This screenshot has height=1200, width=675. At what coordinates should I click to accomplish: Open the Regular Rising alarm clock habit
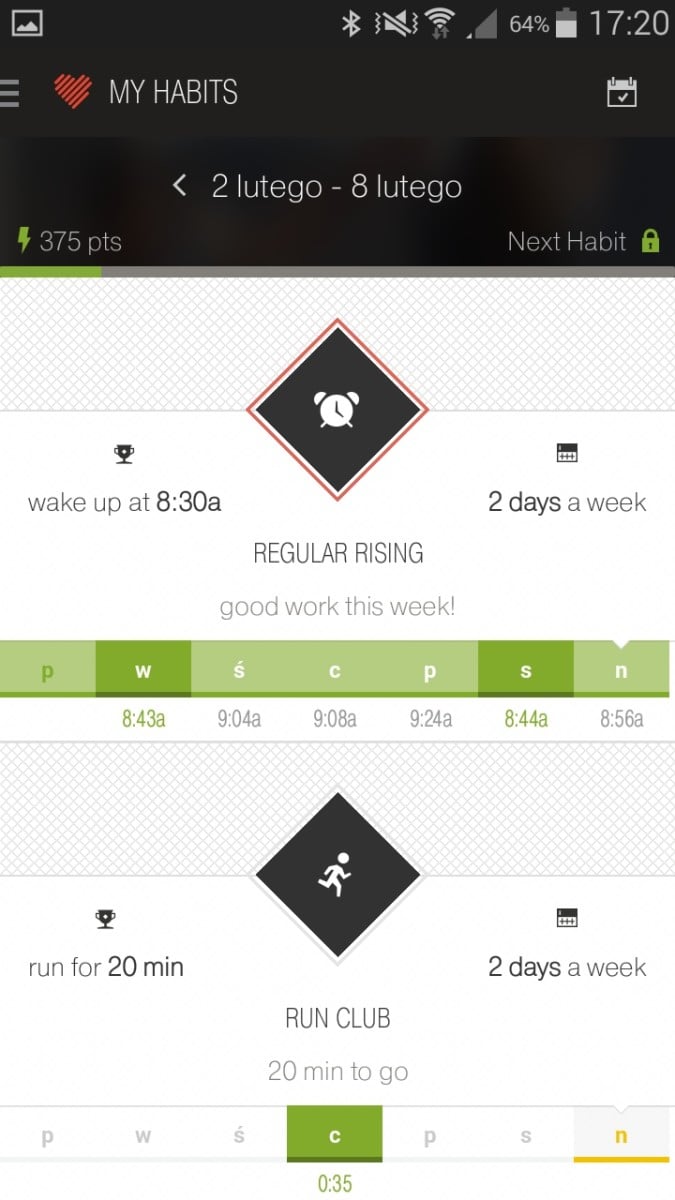[338, 408]
